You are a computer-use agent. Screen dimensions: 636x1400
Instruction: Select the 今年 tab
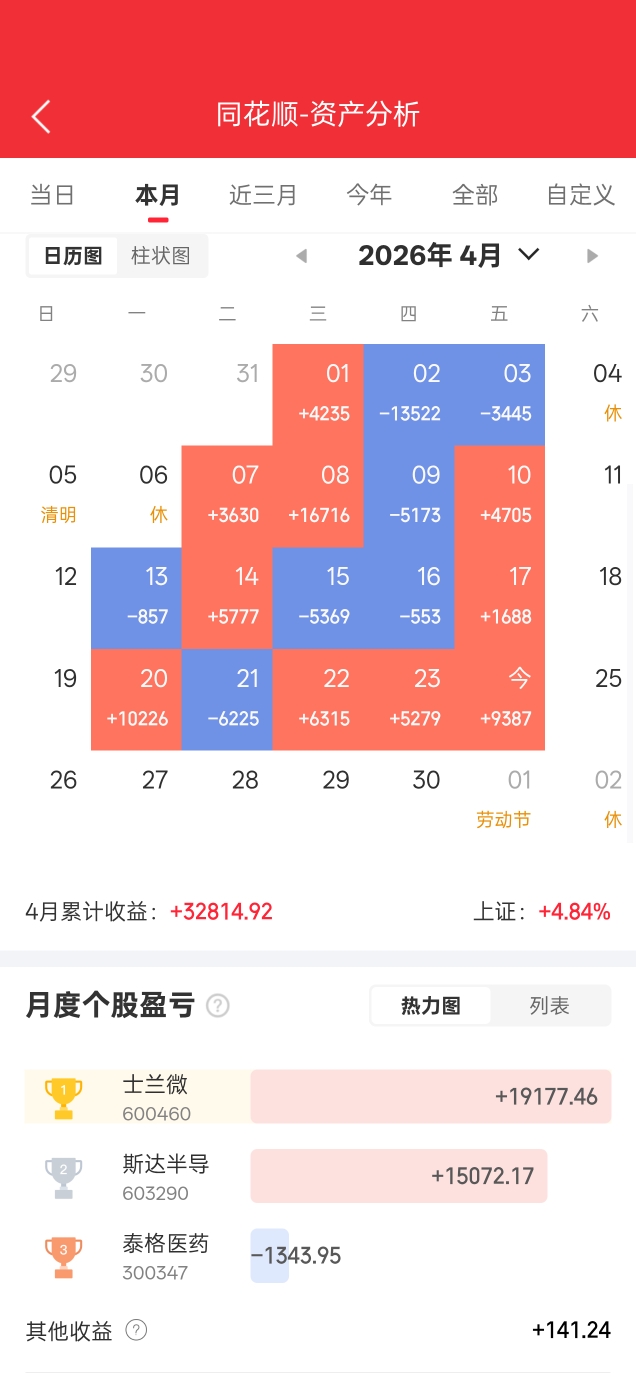pos(369,195)
